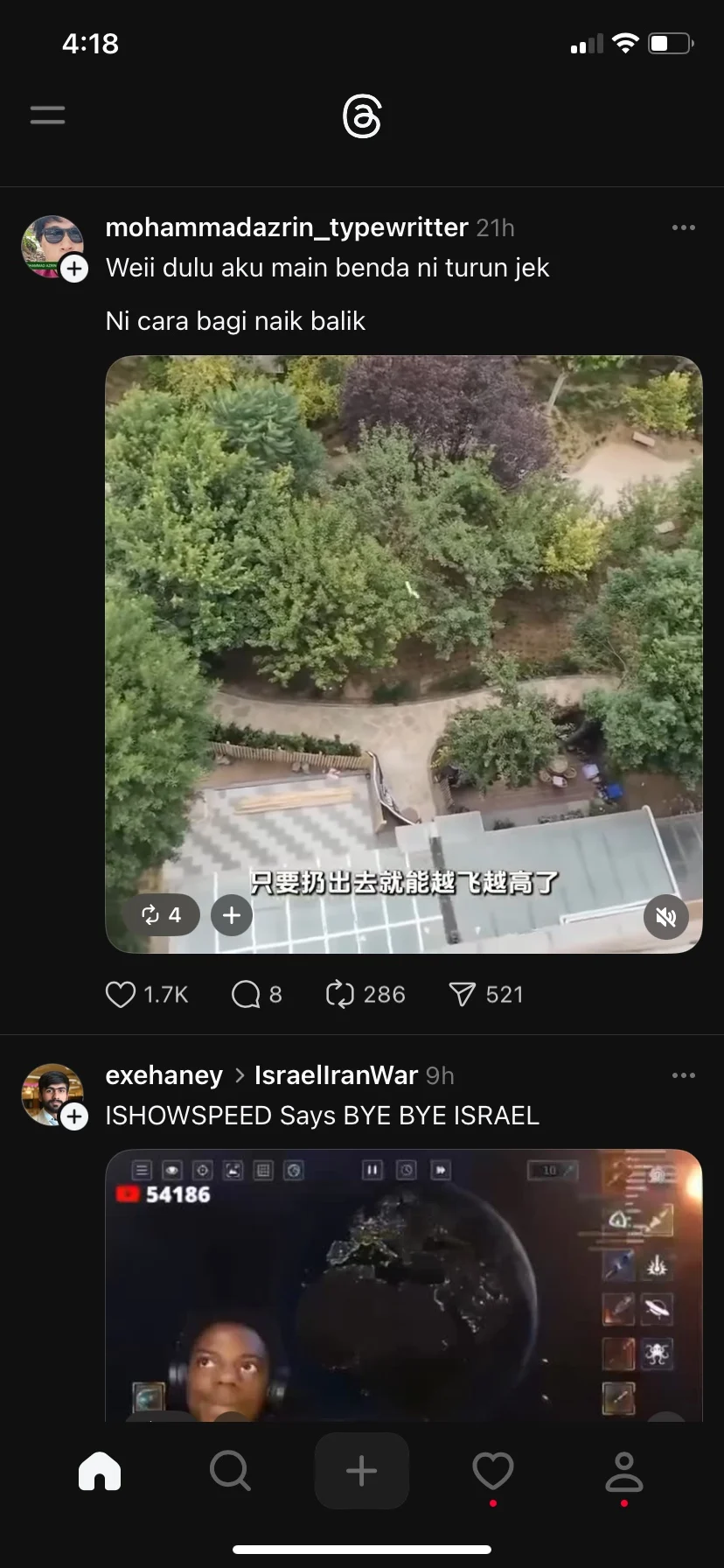Share mohammadazrin_typewritter's post
This screenshot has height=1568, width=724.
pyautogui.click(x=462, y=994)
